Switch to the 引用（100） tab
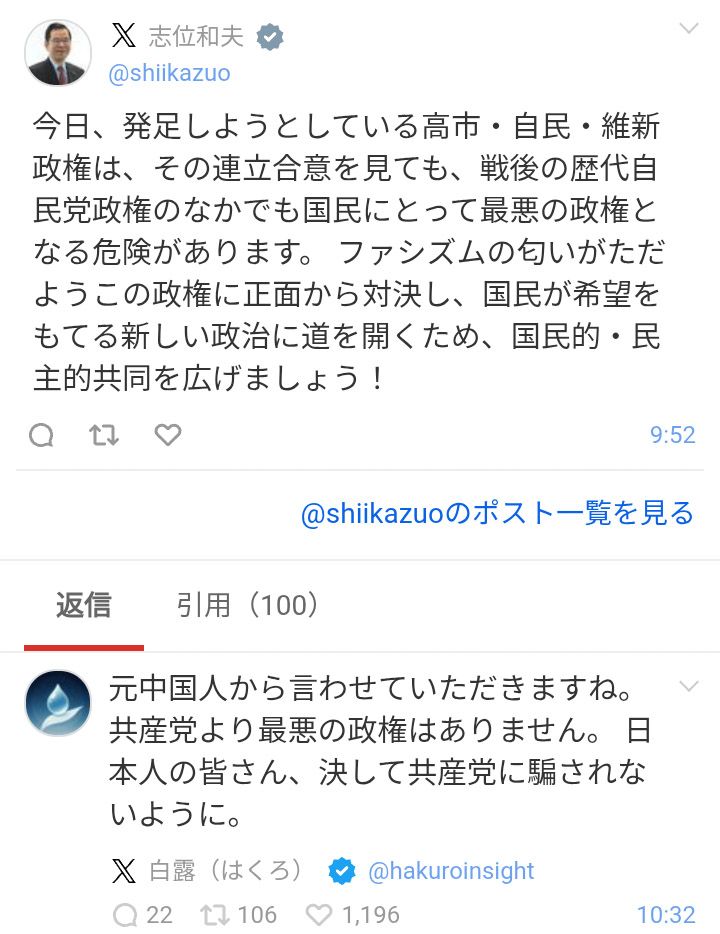The width and height of the screenshot is (720, 934). click(248, 605)
